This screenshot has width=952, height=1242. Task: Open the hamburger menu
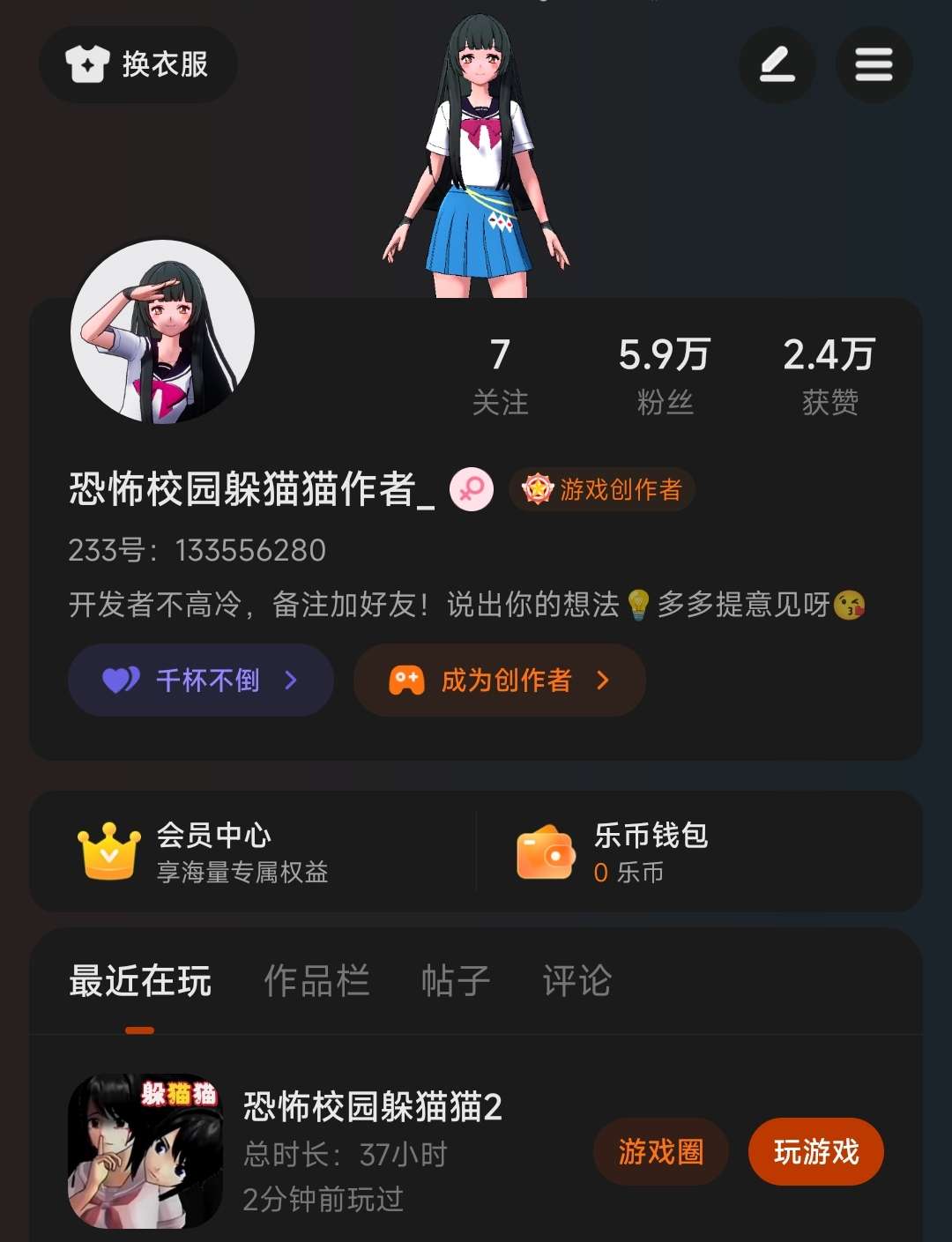pos(874,64)
